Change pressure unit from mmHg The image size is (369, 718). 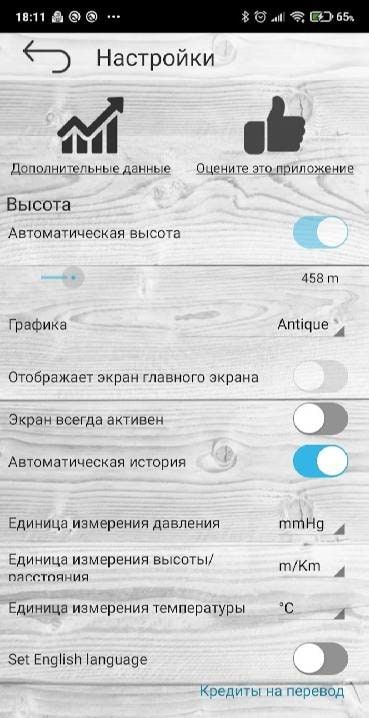(311, 524)
